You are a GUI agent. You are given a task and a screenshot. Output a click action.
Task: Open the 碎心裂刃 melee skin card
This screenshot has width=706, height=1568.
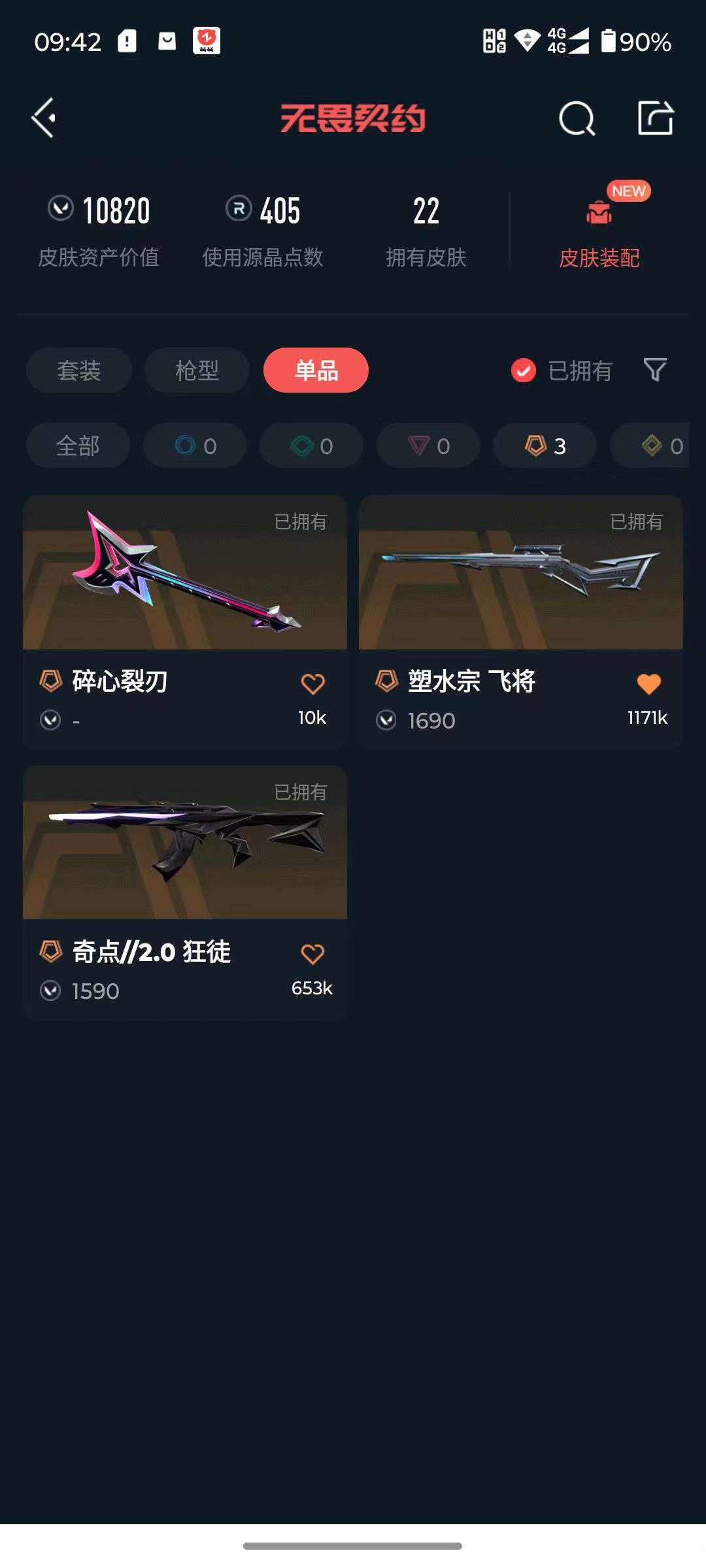[x=184, y=574]
